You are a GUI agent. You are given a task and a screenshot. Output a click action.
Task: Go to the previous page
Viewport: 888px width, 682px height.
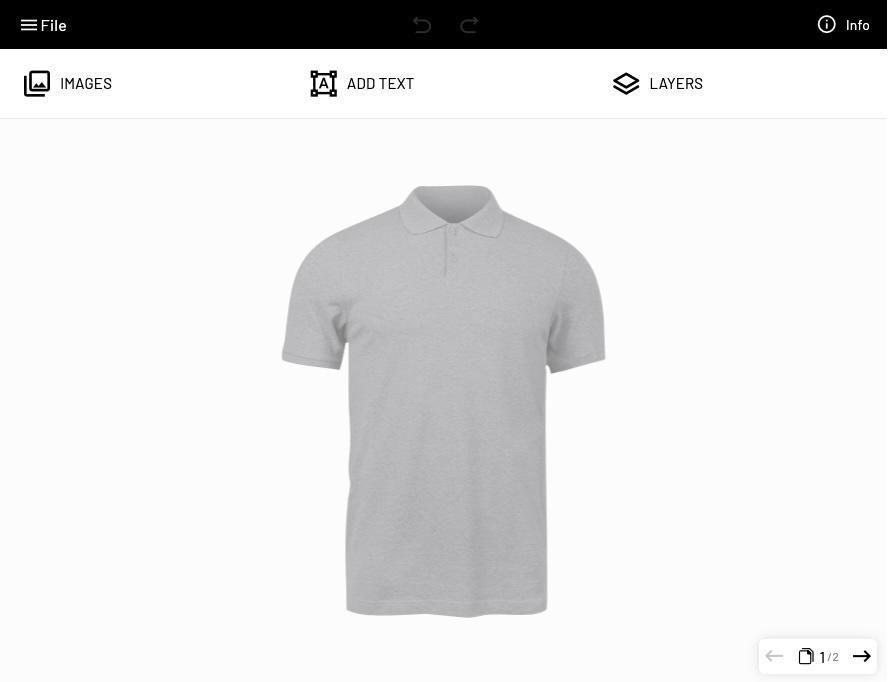(x=775, y=657)
